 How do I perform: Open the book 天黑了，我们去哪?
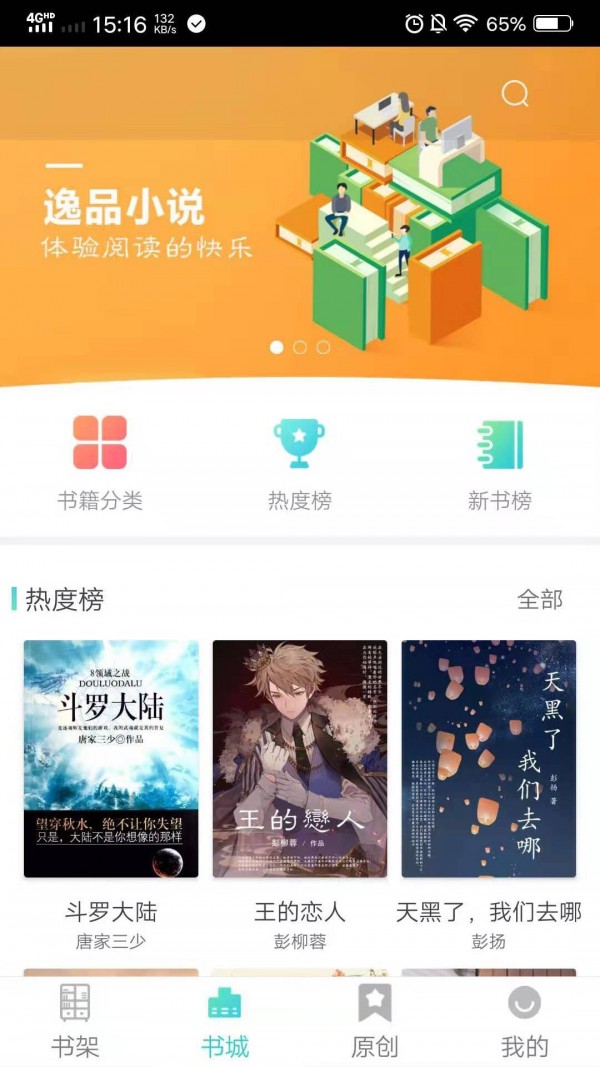(x=488, y=759)
